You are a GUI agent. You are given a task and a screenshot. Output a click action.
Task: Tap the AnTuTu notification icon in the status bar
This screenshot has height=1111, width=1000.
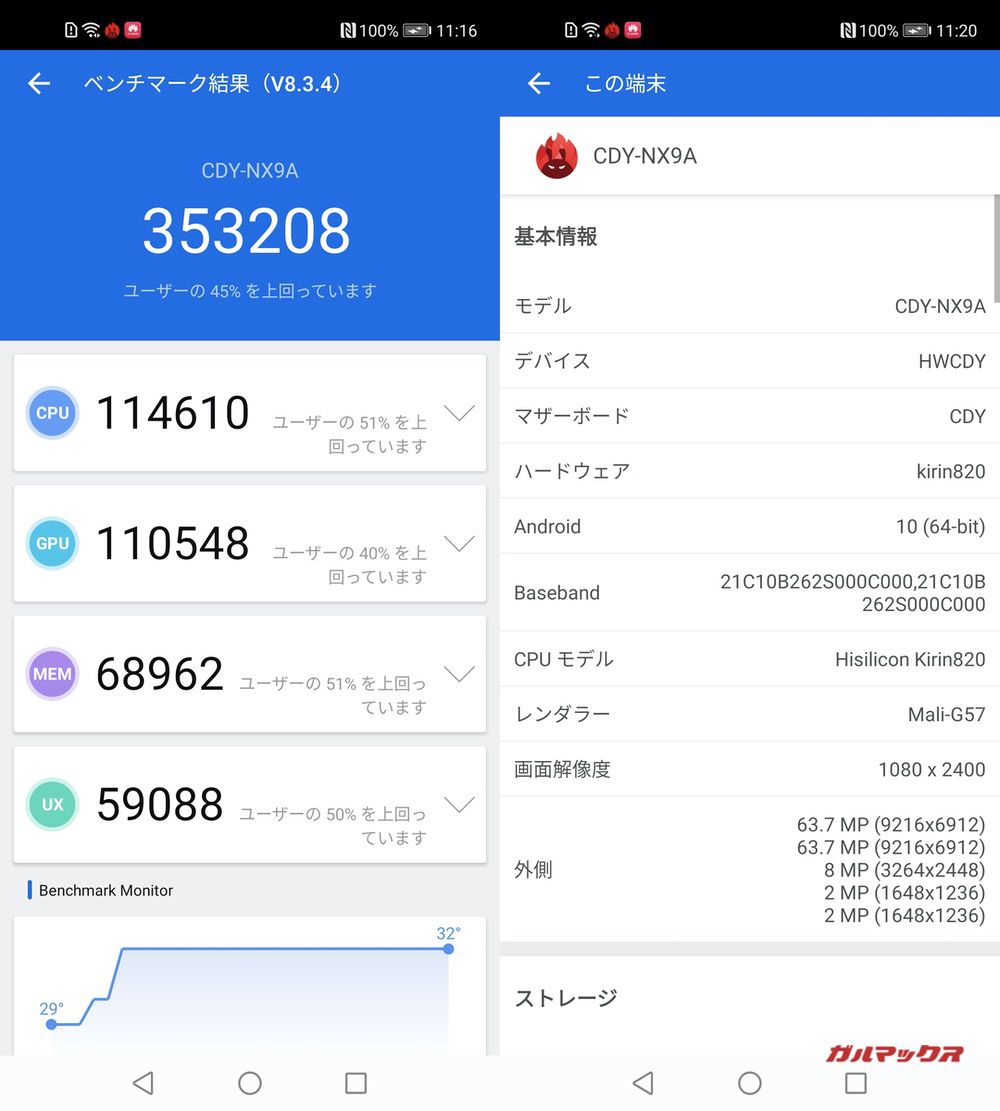(113, 30)
